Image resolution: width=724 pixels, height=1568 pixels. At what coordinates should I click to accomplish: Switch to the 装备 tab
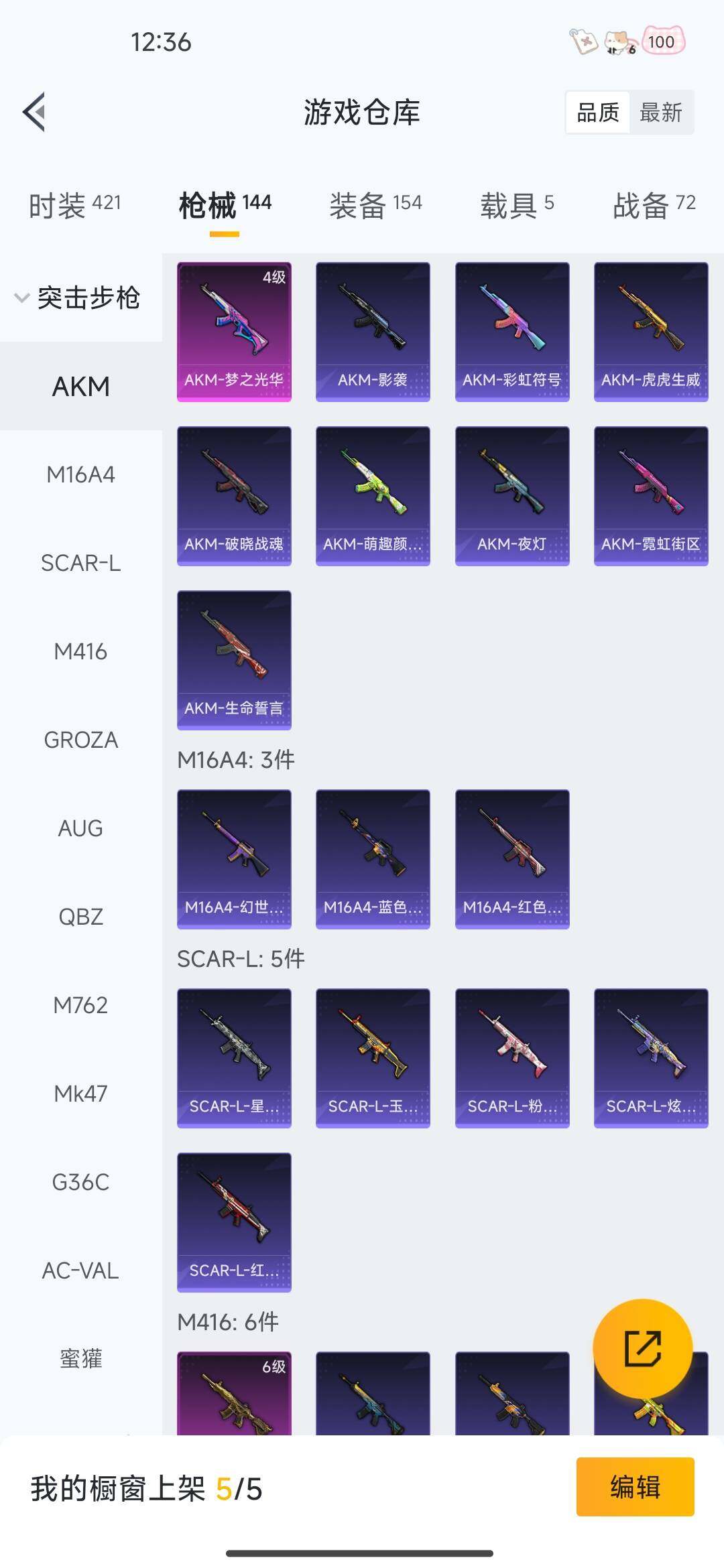375,204
